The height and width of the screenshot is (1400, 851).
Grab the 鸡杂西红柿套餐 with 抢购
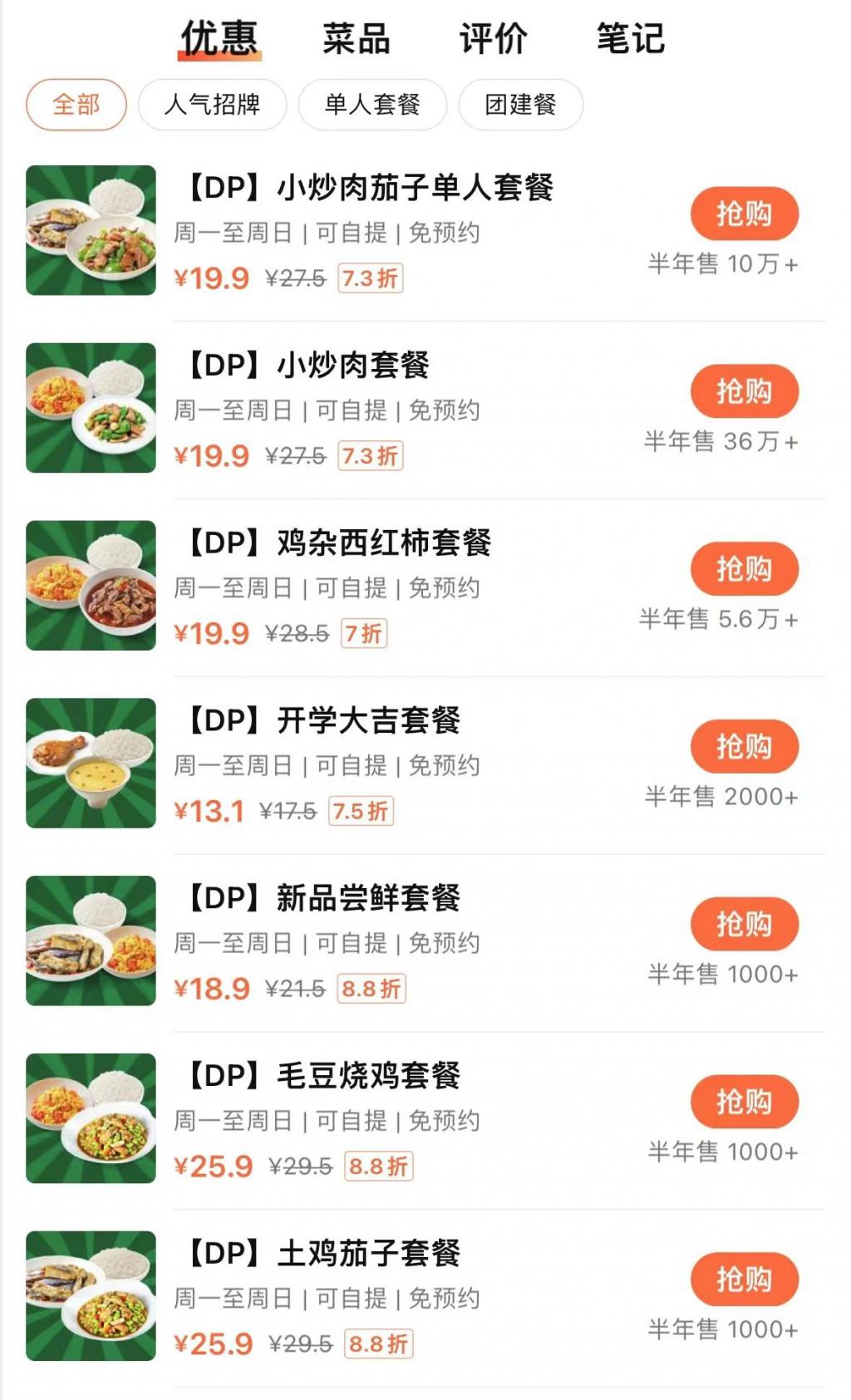tap(744, 569)
